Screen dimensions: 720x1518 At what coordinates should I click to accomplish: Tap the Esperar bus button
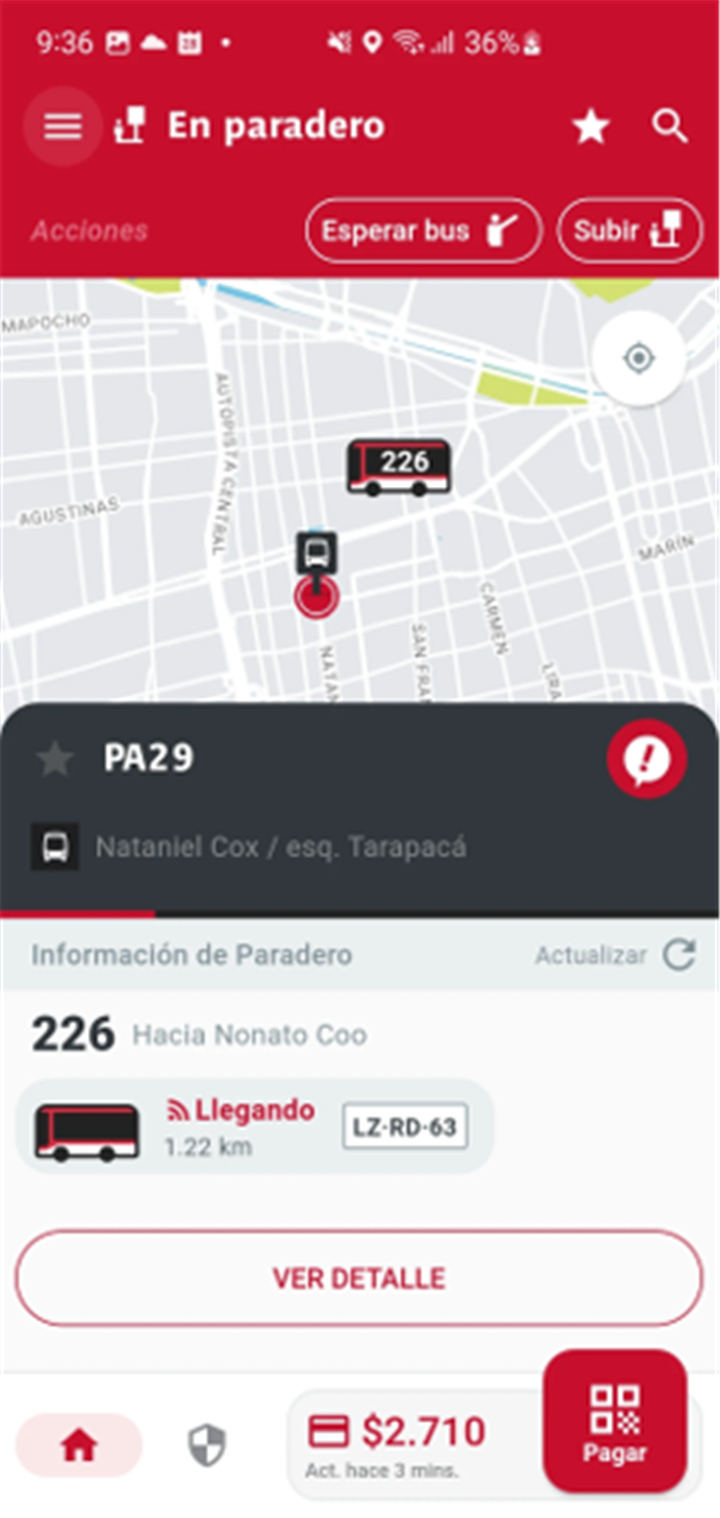423,231
